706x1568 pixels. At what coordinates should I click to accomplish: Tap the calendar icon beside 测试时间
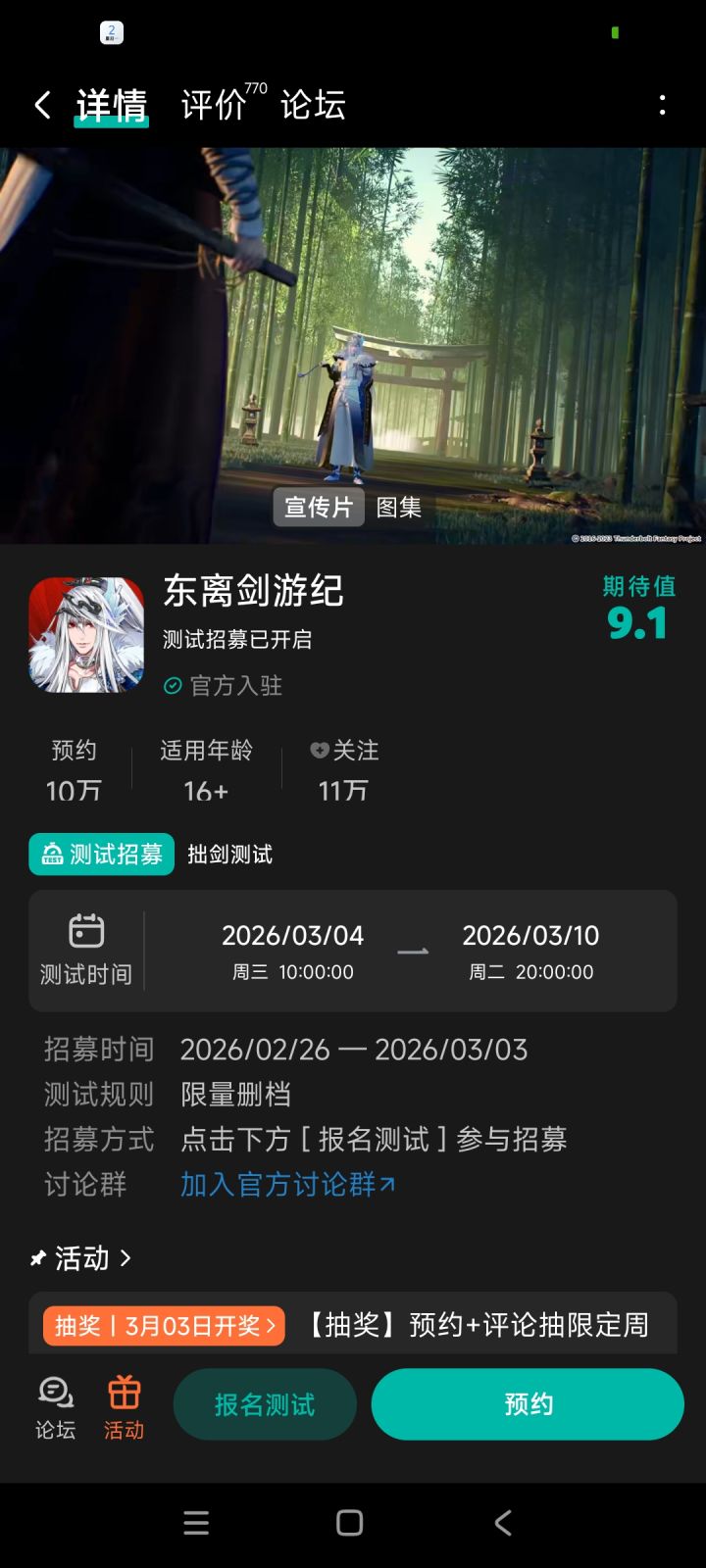(x=87, y=929)
